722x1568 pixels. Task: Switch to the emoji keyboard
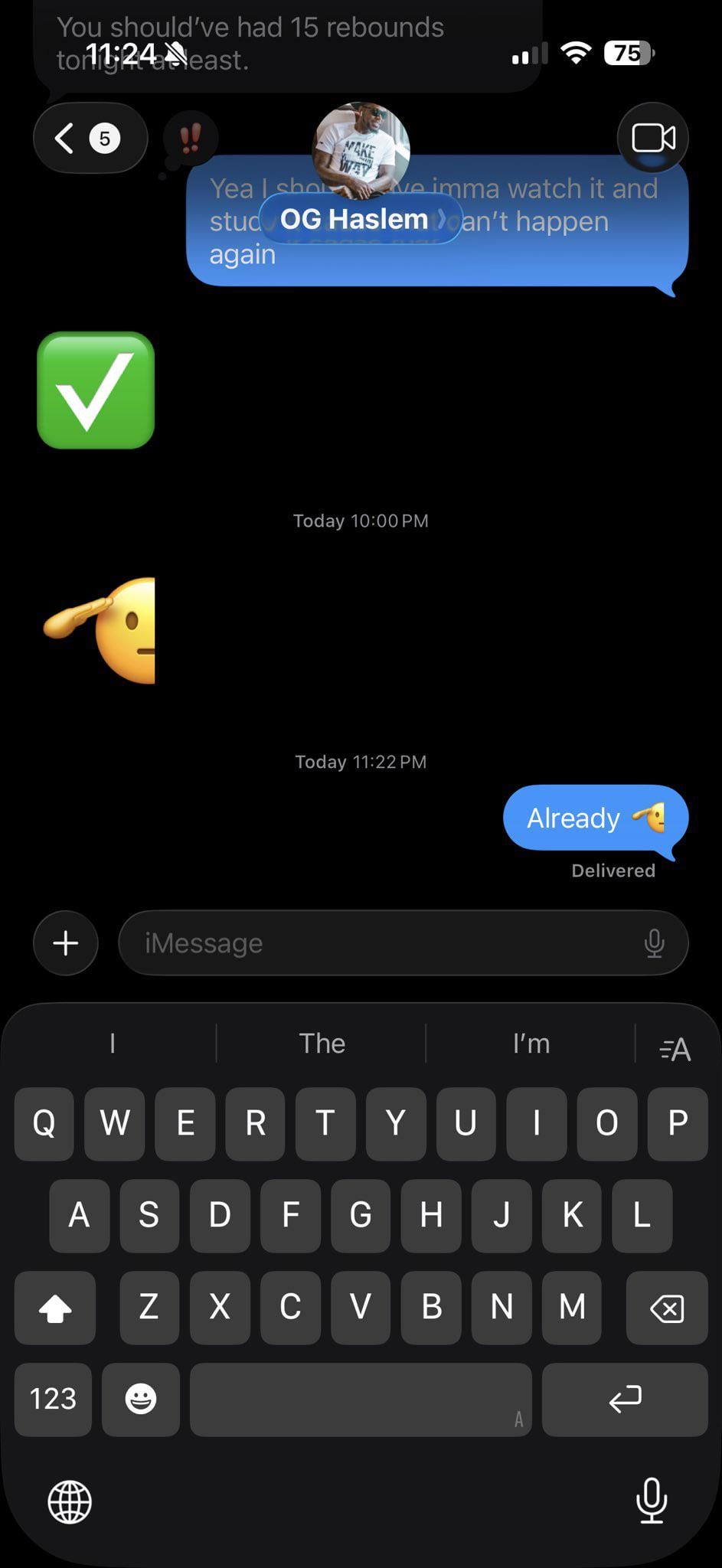(x=141, y=1399)
